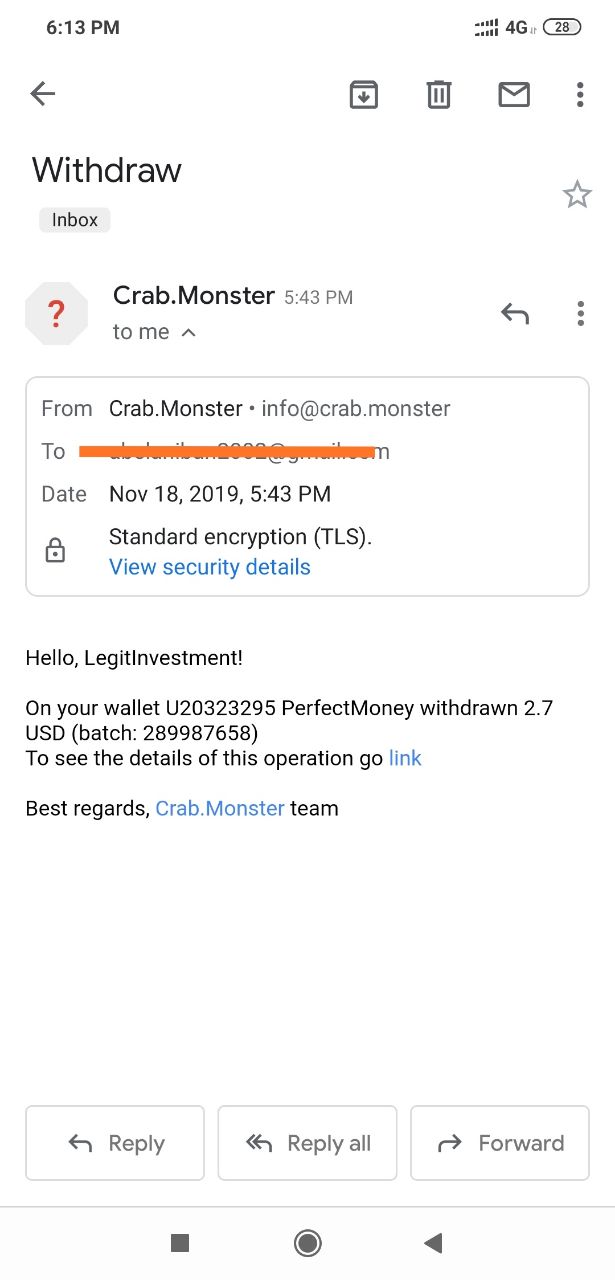
Task: Mark this email as unread
Action: tap(513, 94)
